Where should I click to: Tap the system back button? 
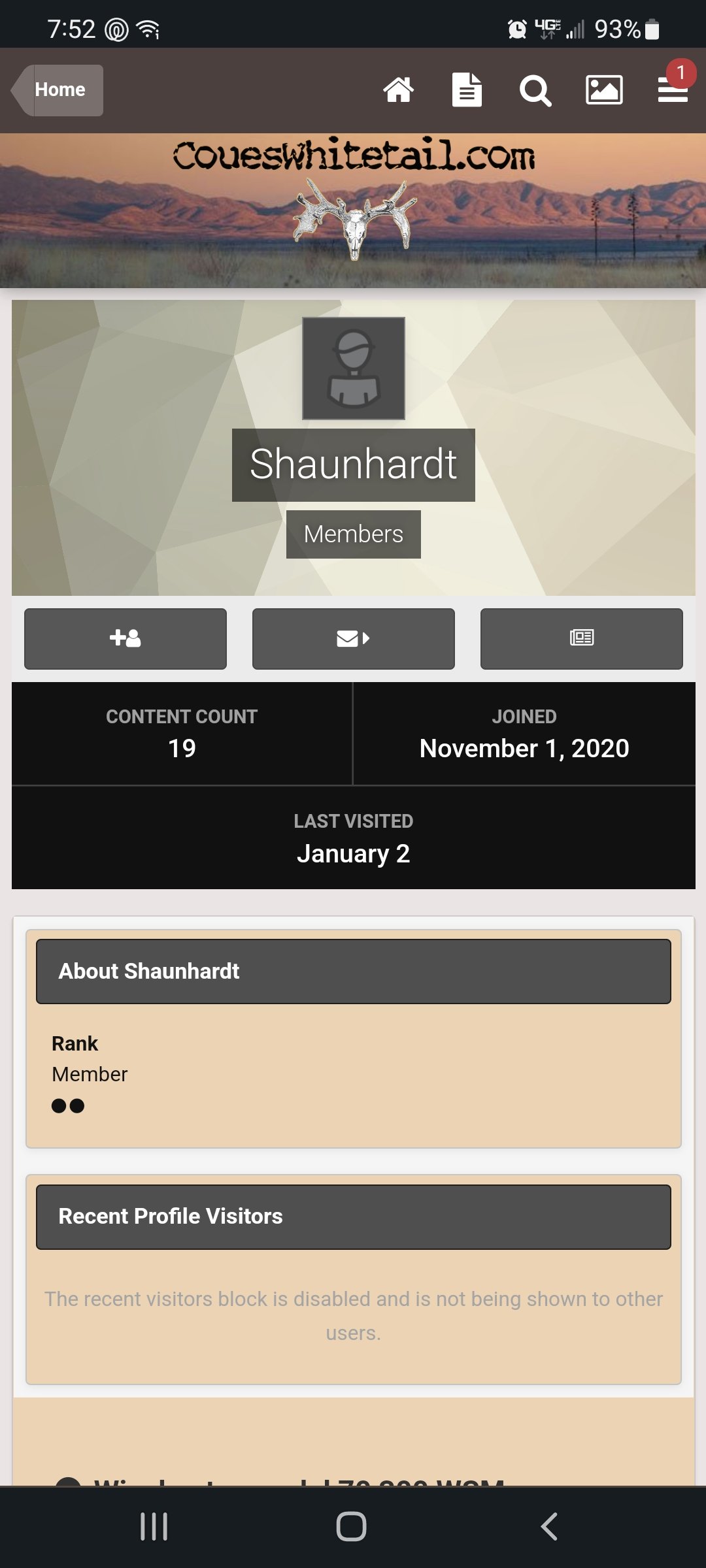[x=549, y=1527]
